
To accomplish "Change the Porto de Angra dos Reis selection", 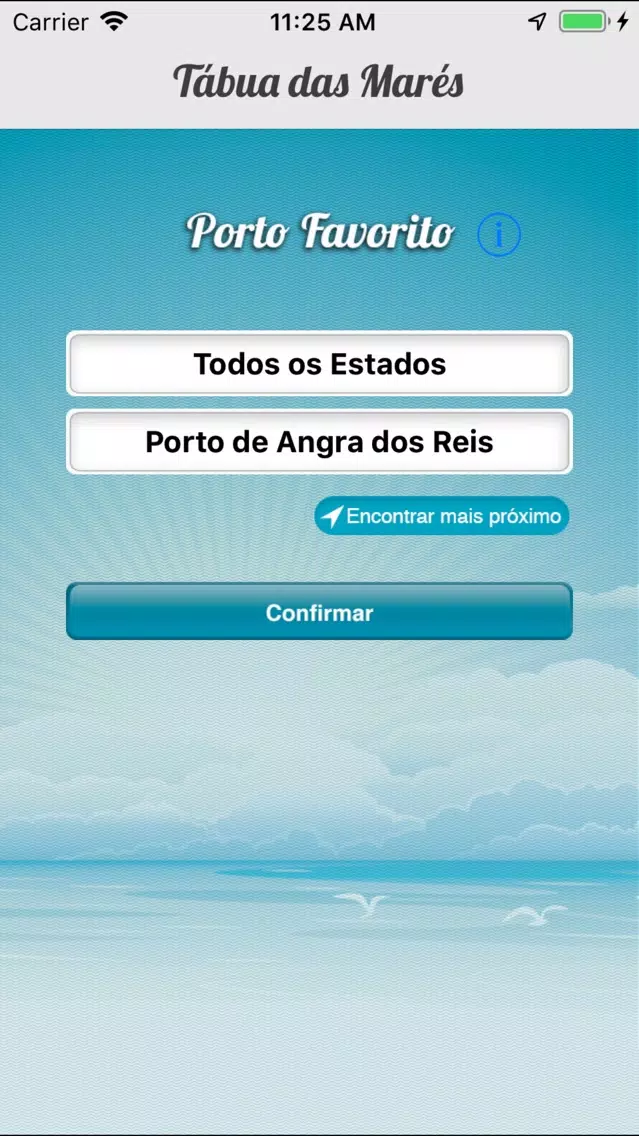I will [320, 442].
